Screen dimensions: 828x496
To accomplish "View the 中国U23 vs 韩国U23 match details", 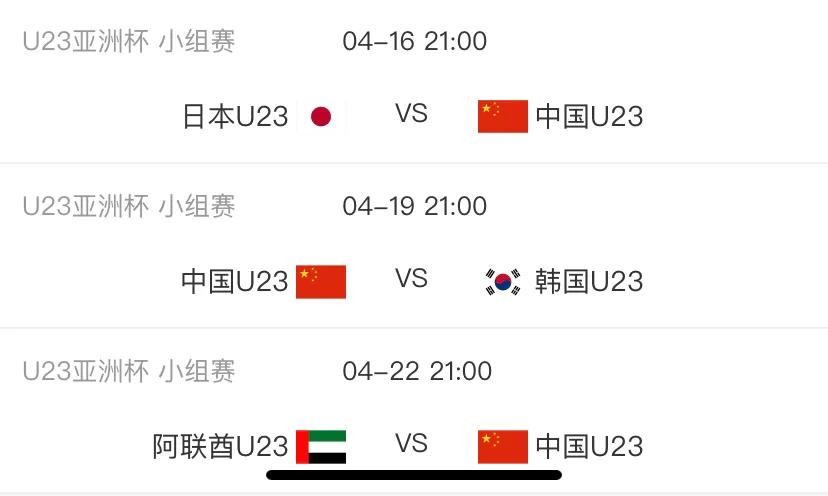I will click(x=411, y=279).
